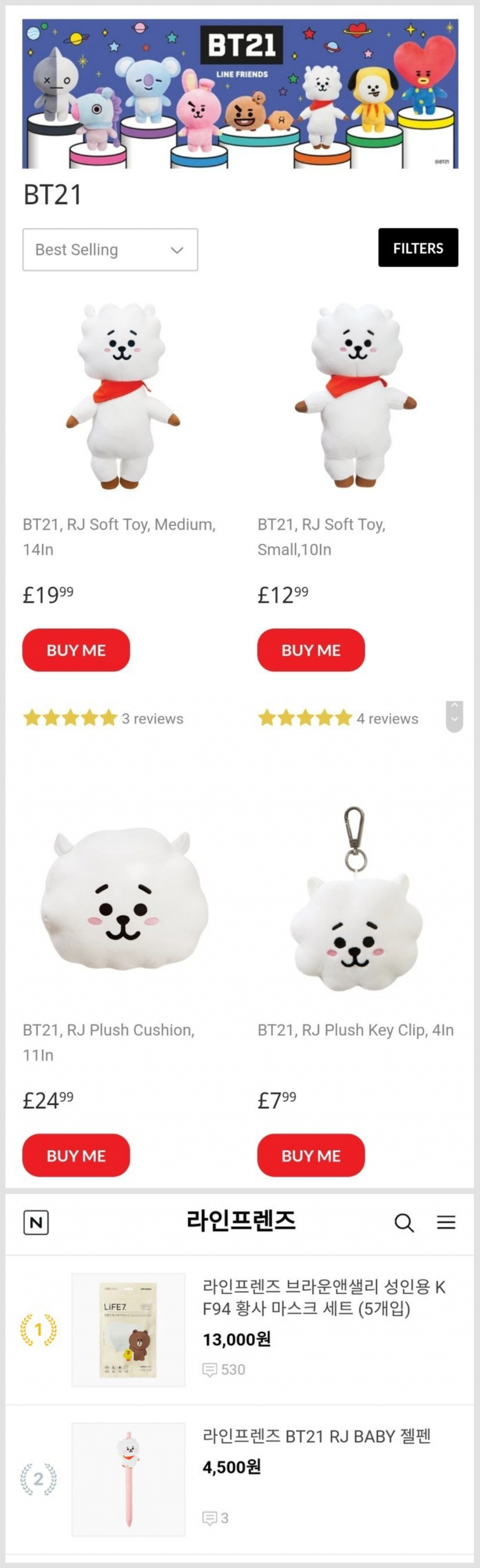Tap the Naver N logo icon
Viewport: 480px width, 1568px height.
(36, 1222)
